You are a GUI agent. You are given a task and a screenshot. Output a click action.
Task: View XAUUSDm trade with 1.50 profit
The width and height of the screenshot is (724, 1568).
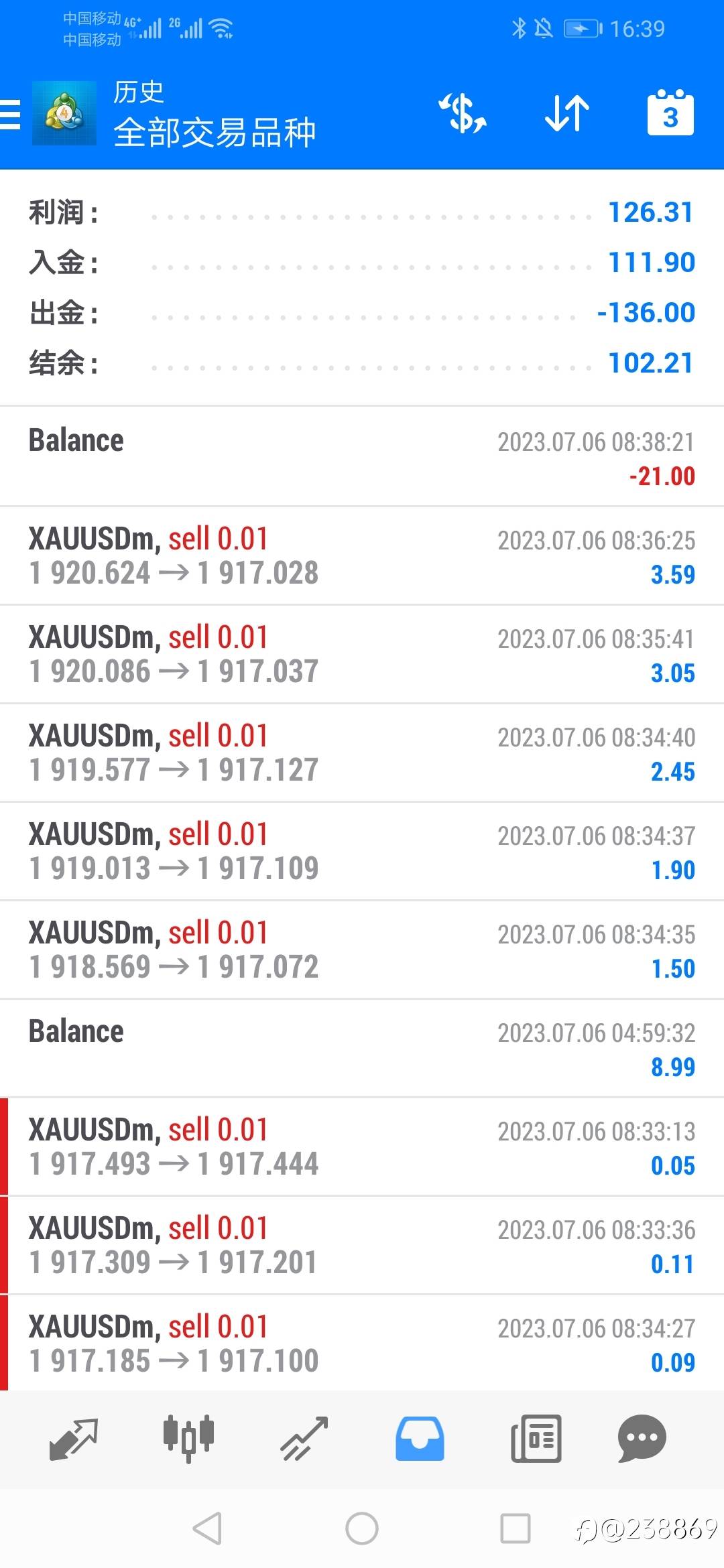tap(362, 950)
